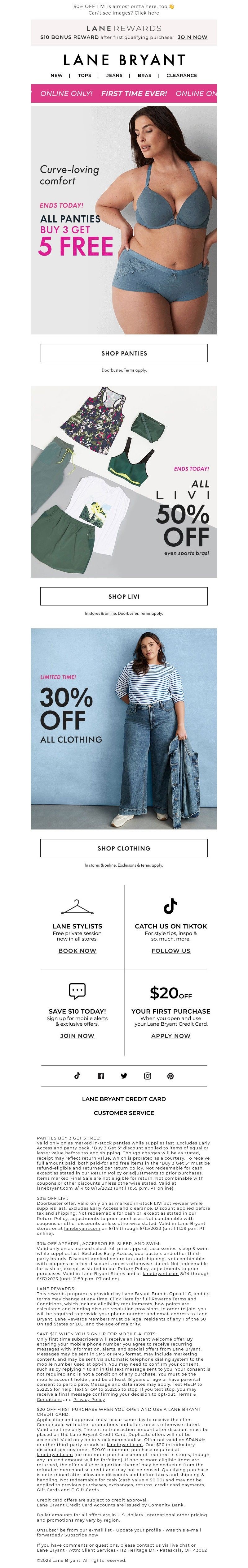Open the Pinterest social icon
Screen dimensions: 248x1568
coord(170,1075)
